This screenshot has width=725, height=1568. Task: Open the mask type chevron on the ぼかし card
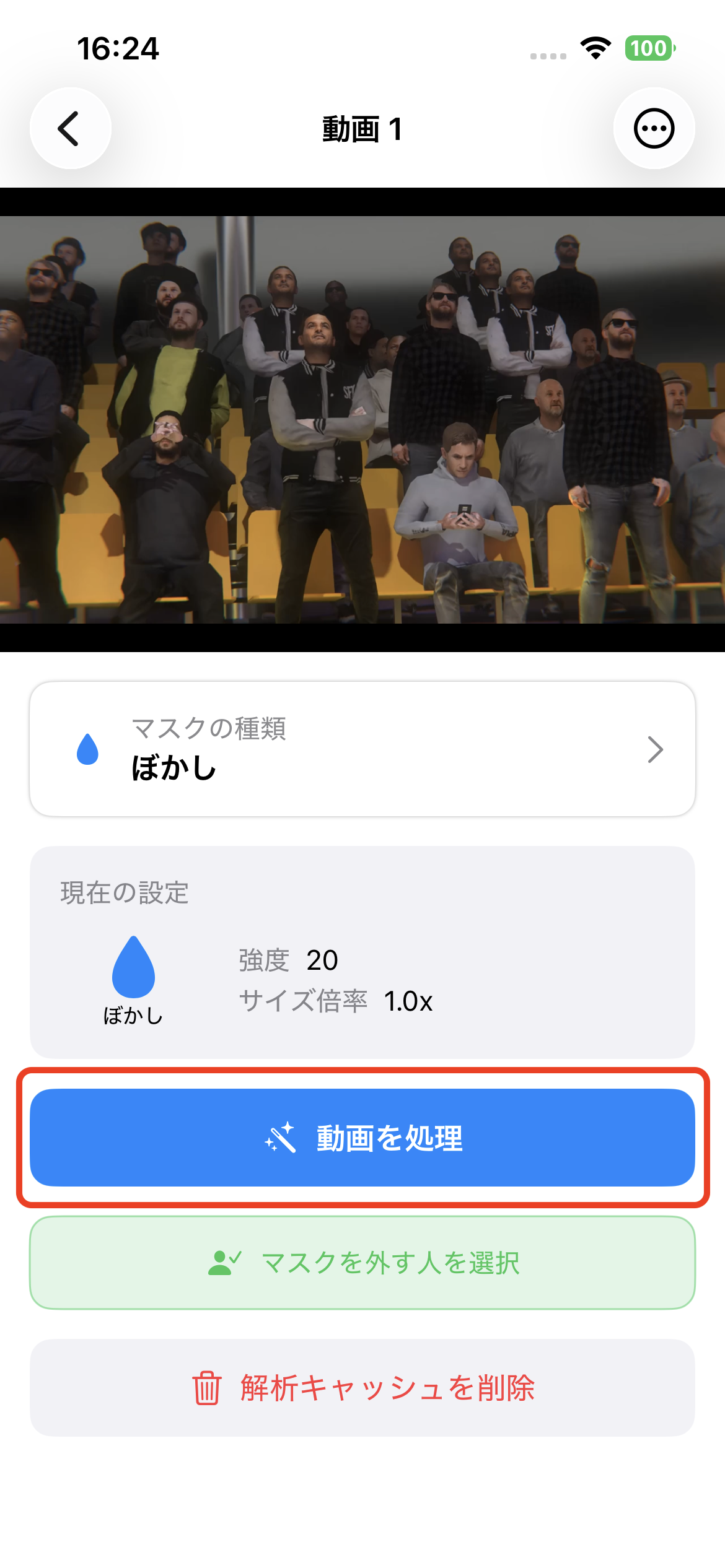coord(656,750)
